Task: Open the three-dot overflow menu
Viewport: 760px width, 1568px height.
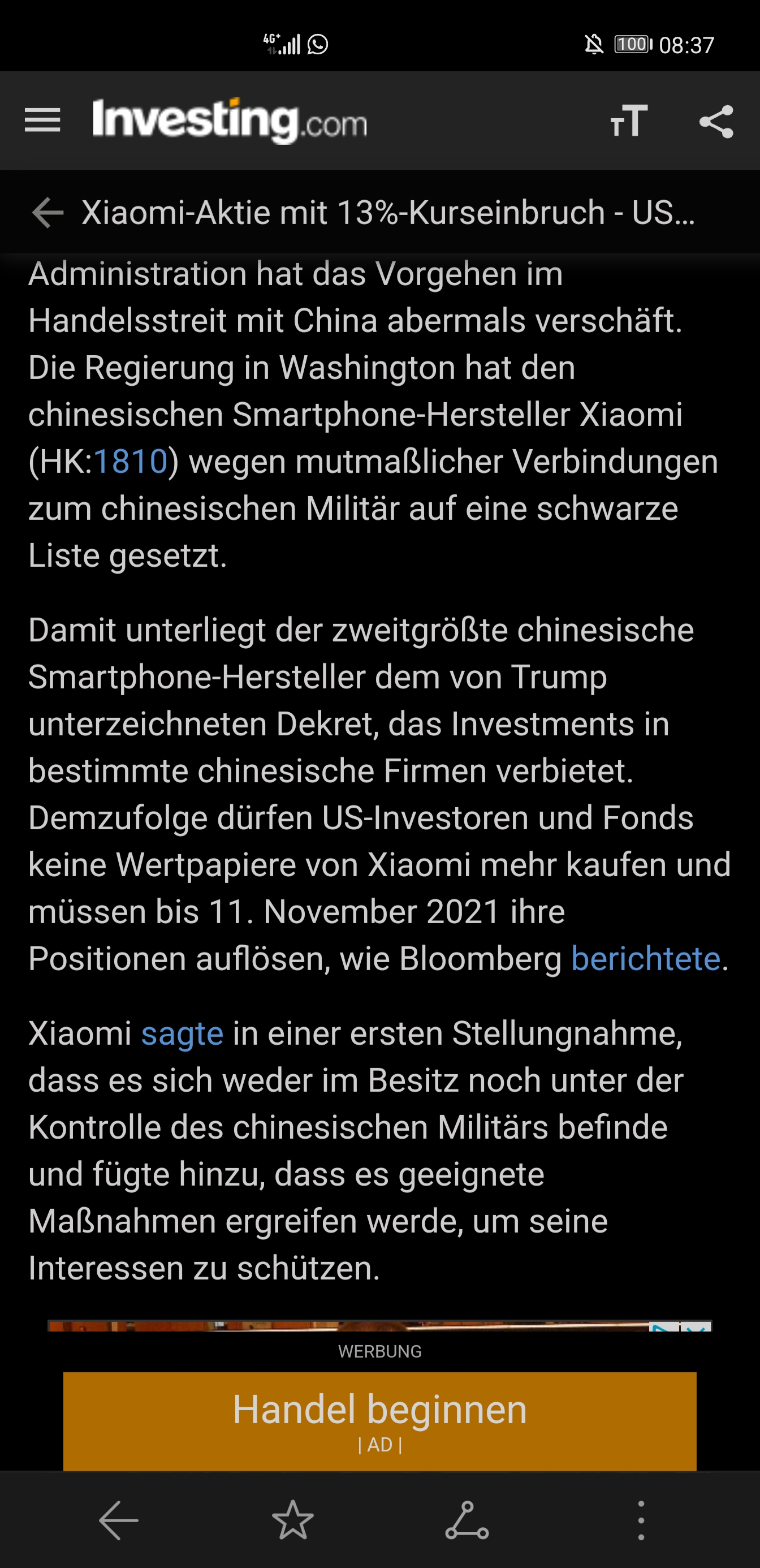Action: coord(641,1520)
